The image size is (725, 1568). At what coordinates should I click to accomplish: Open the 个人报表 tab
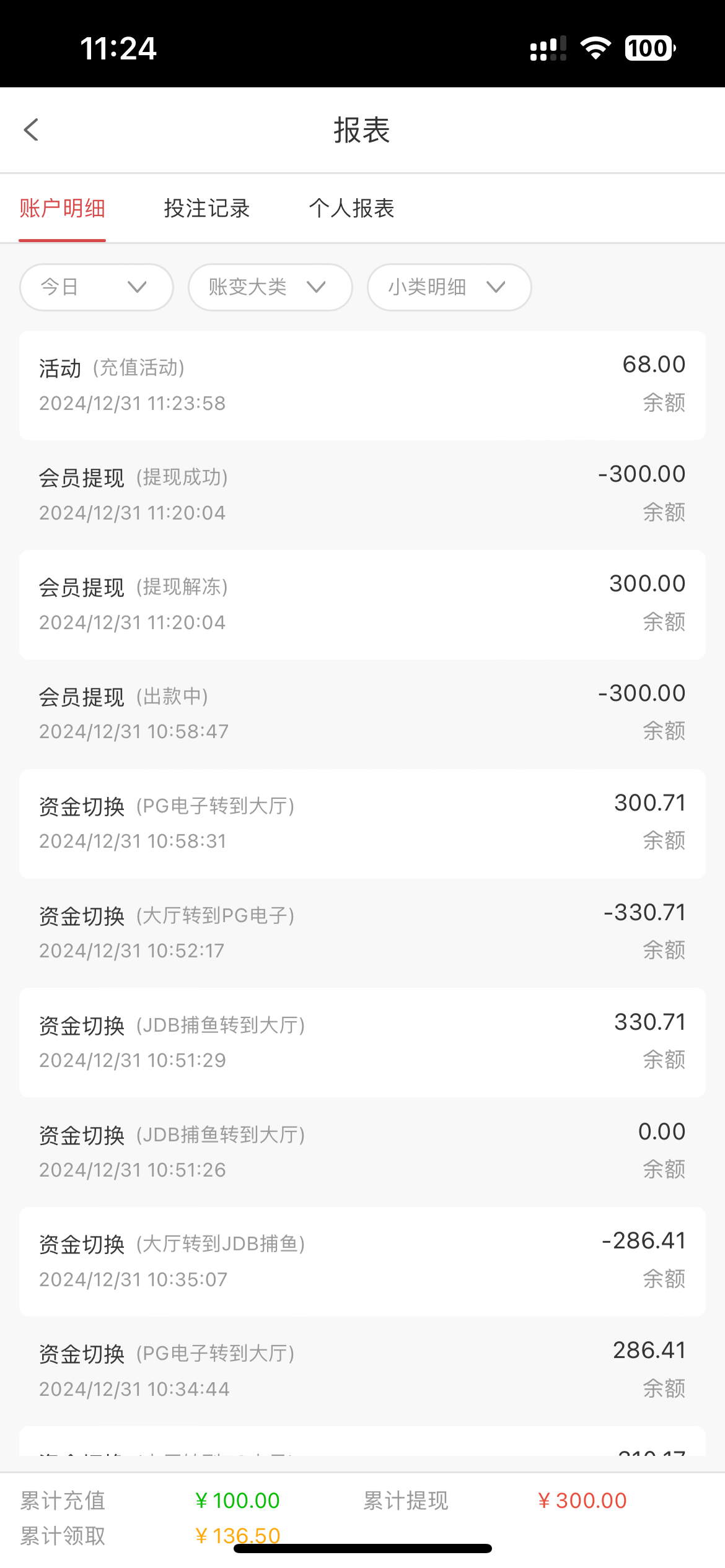click(351, 209)
